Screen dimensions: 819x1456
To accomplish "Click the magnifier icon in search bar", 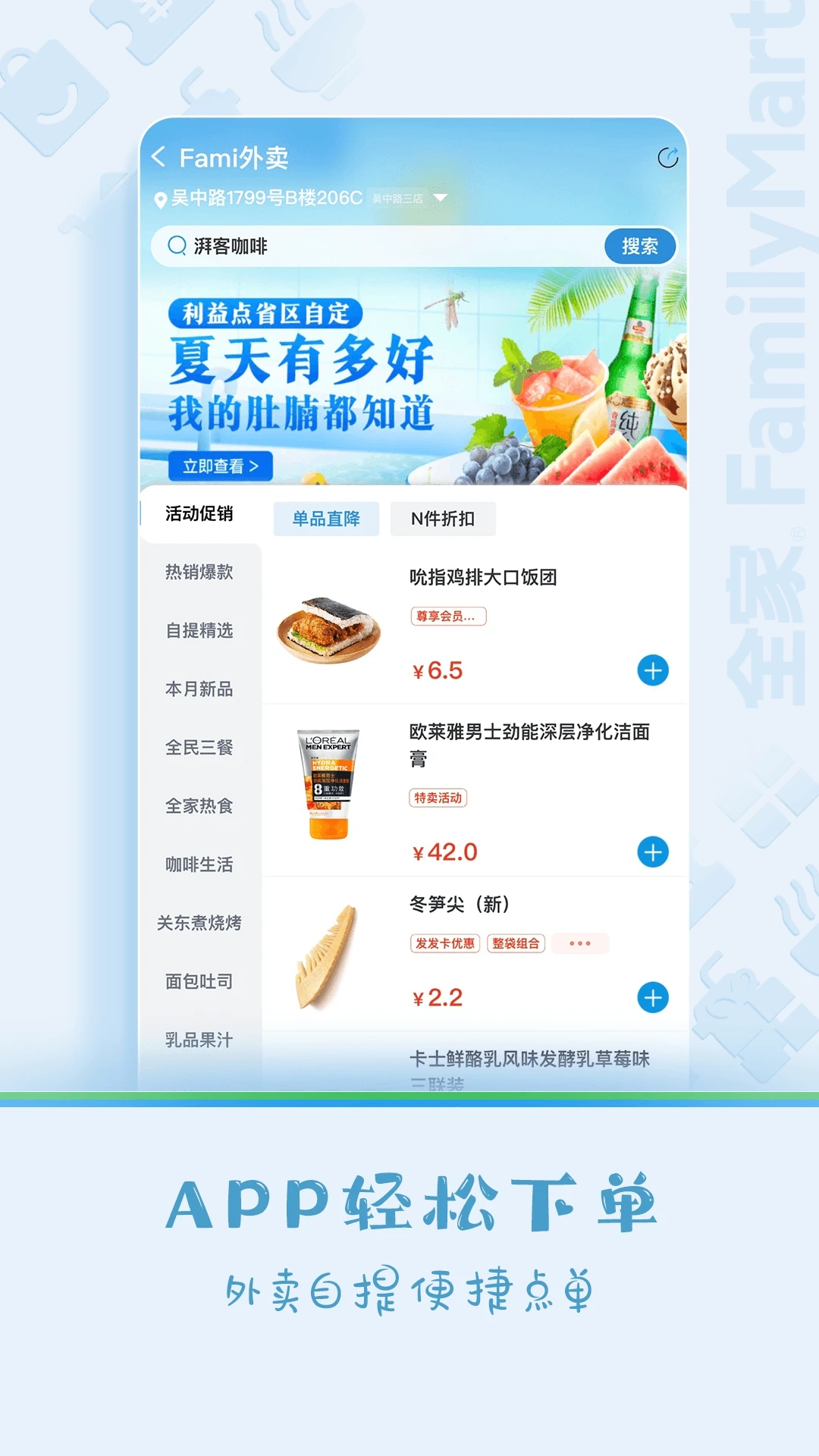I will [x=175, y=246].
